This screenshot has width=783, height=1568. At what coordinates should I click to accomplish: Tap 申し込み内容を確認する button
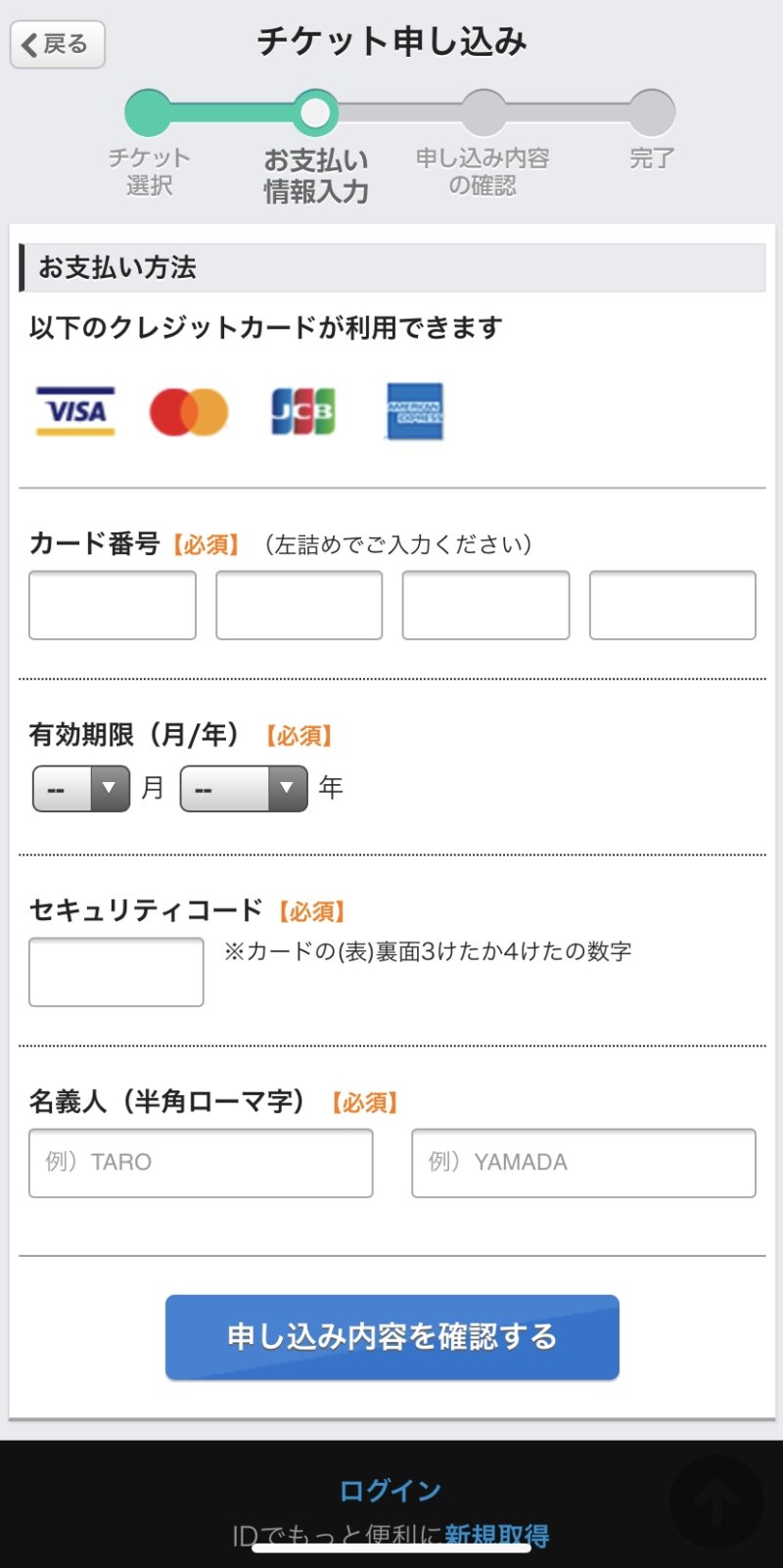[x=392, y=1337]
